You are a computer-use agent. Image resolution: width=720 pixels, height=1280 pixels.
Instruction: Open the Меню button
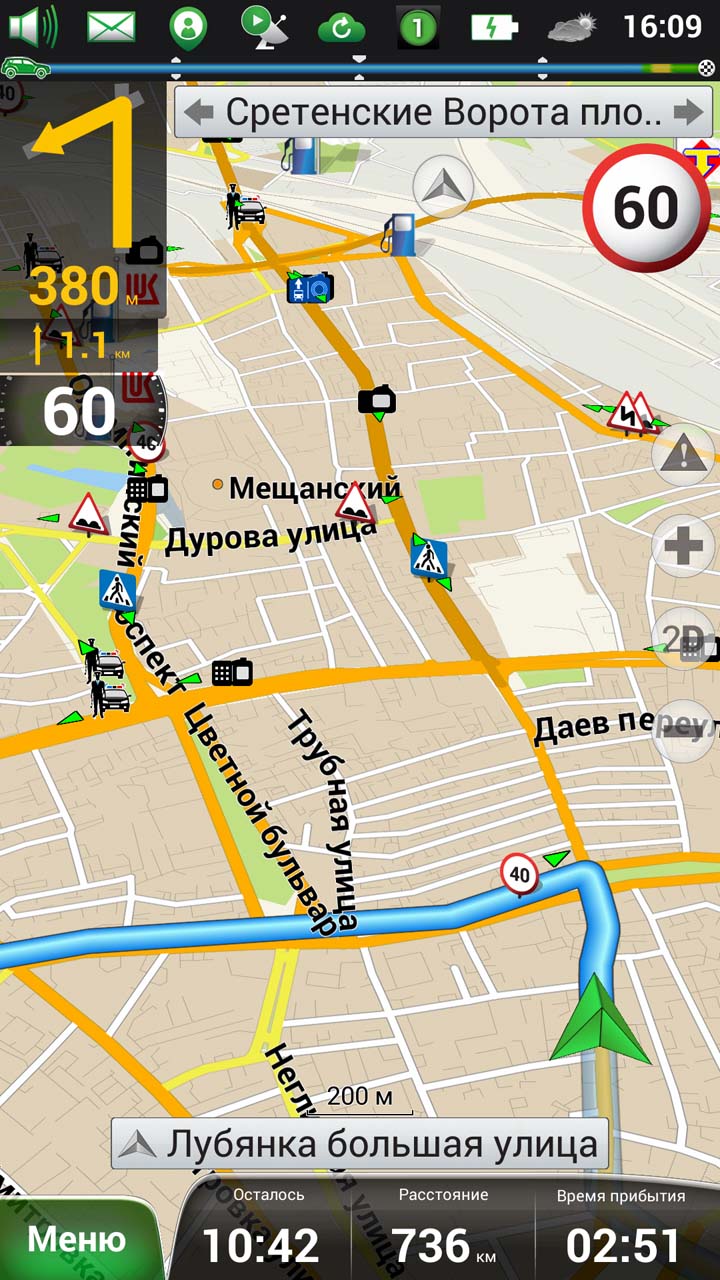point(77,1240)
